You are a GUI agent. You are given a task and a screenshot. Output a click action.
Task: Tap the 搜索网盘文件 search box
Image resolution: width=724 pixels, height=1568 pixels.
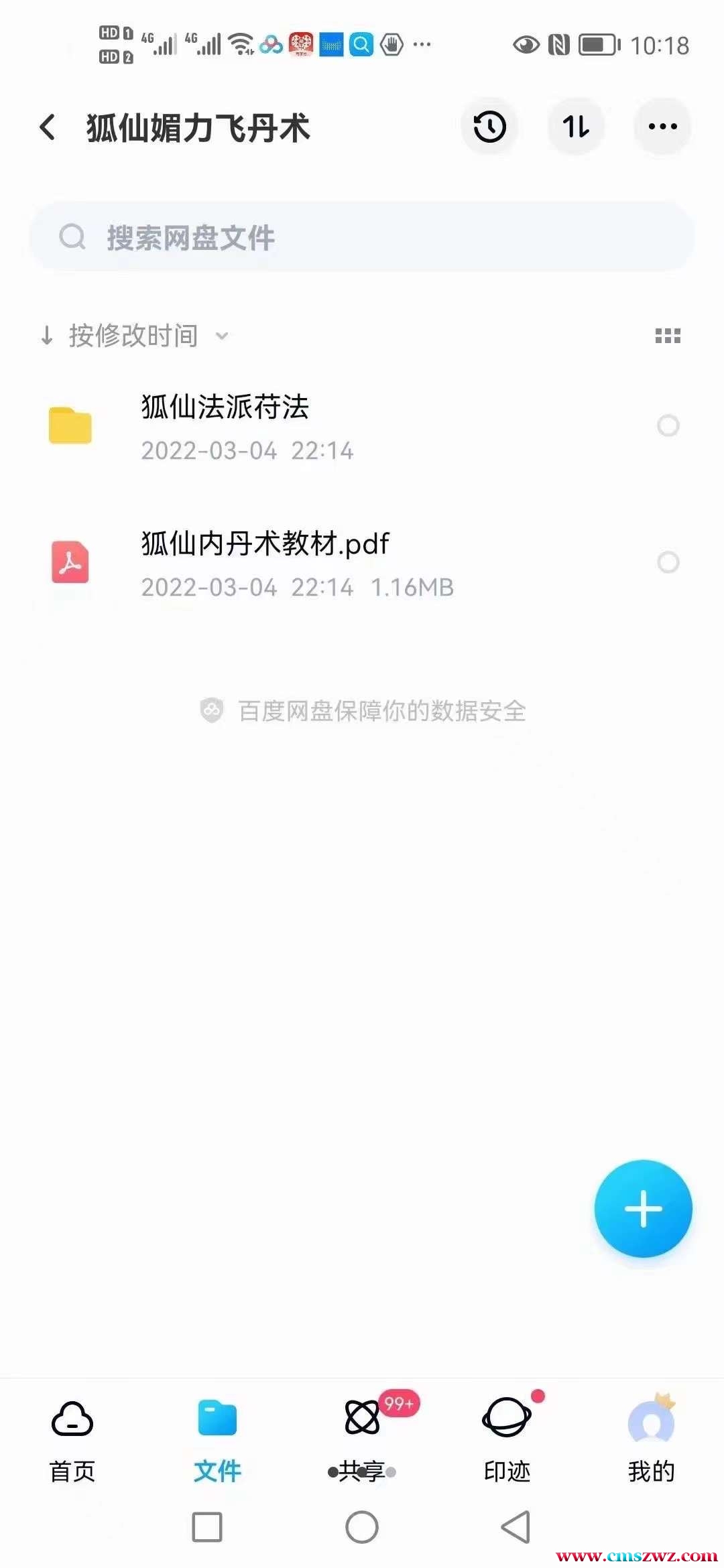(x=362, y=237)
